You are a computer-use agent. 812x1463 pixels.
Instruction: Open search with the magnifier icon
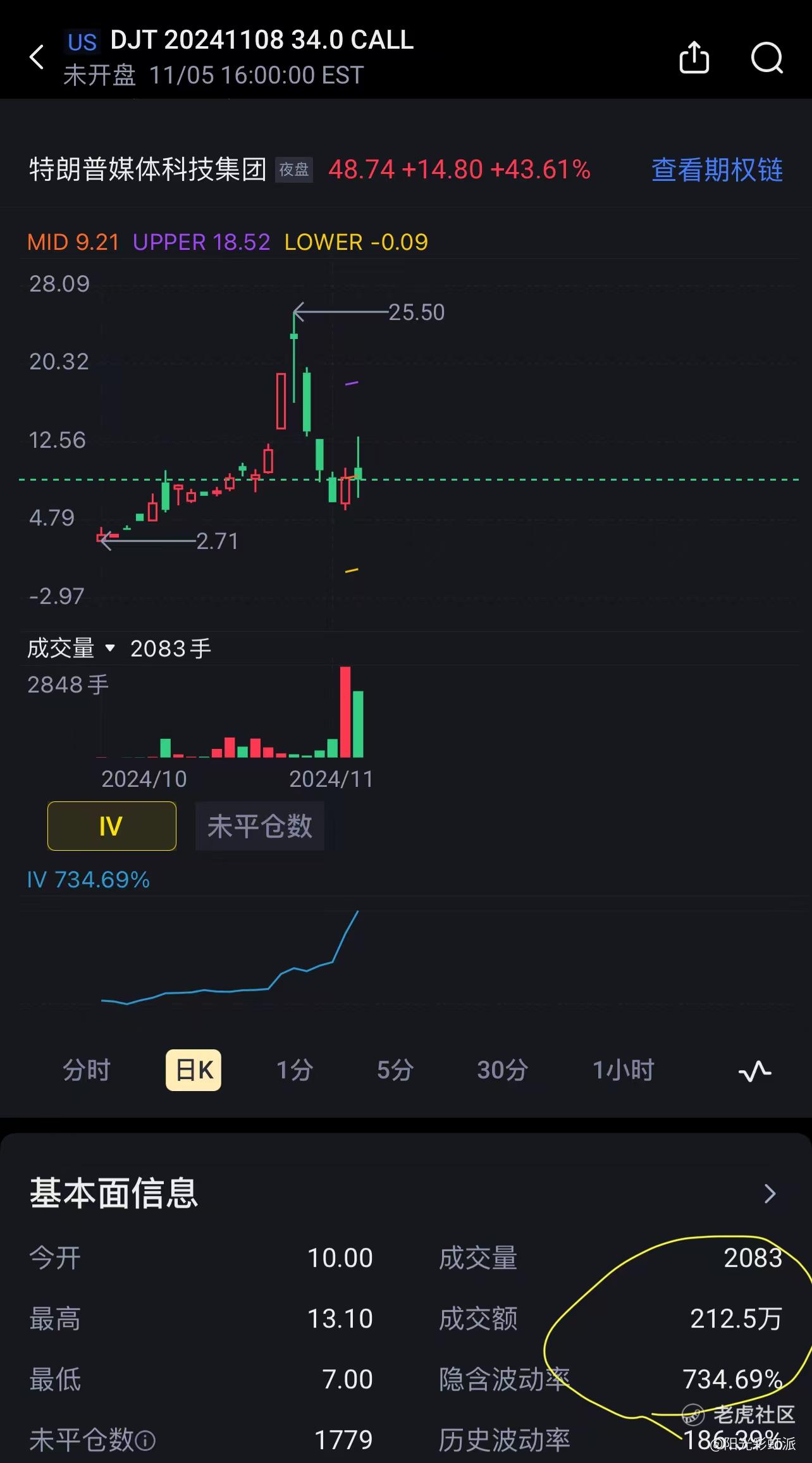click(766, 58)
